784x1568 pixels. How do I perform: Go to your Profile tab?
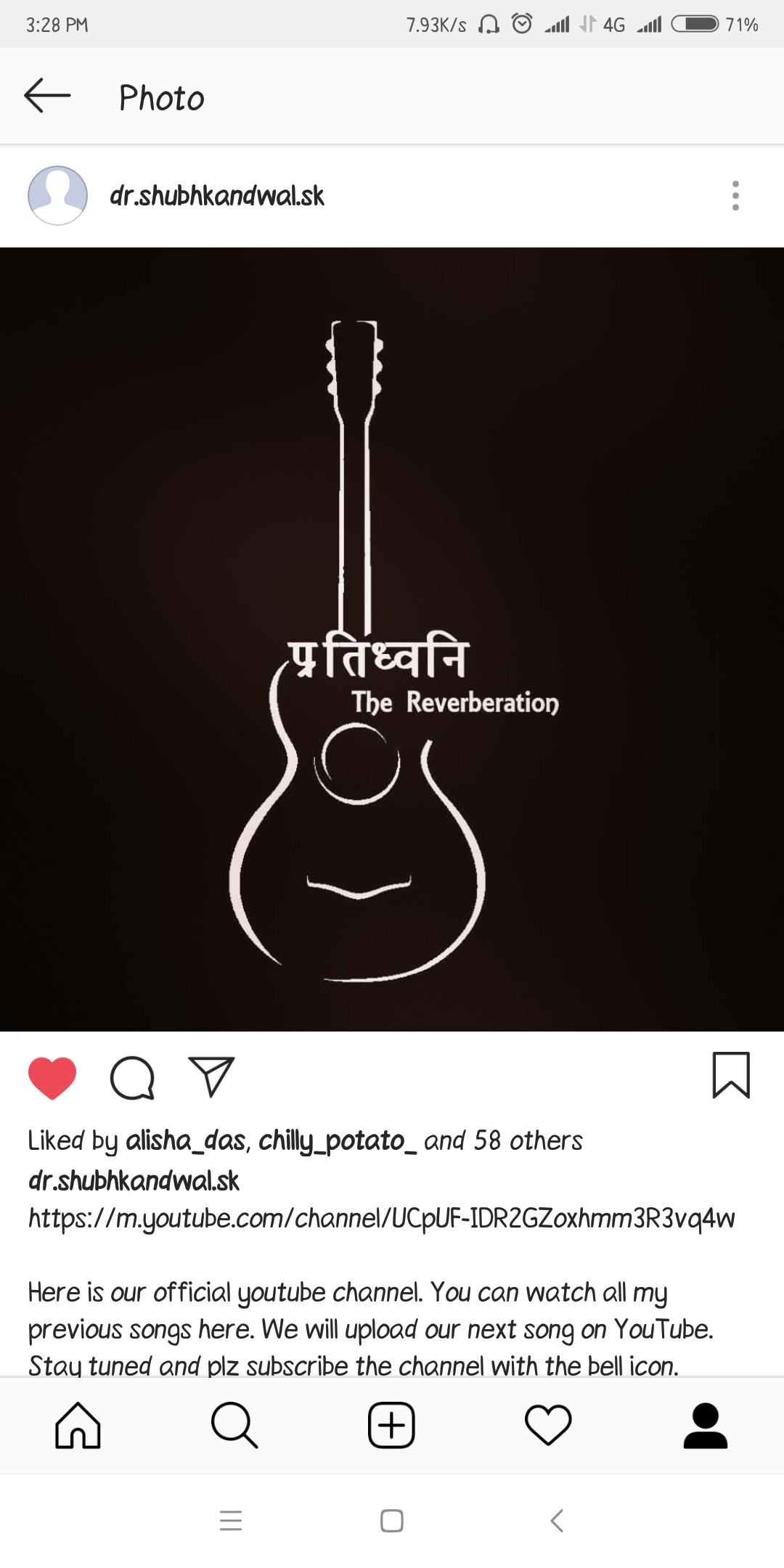click(705, 1426)
